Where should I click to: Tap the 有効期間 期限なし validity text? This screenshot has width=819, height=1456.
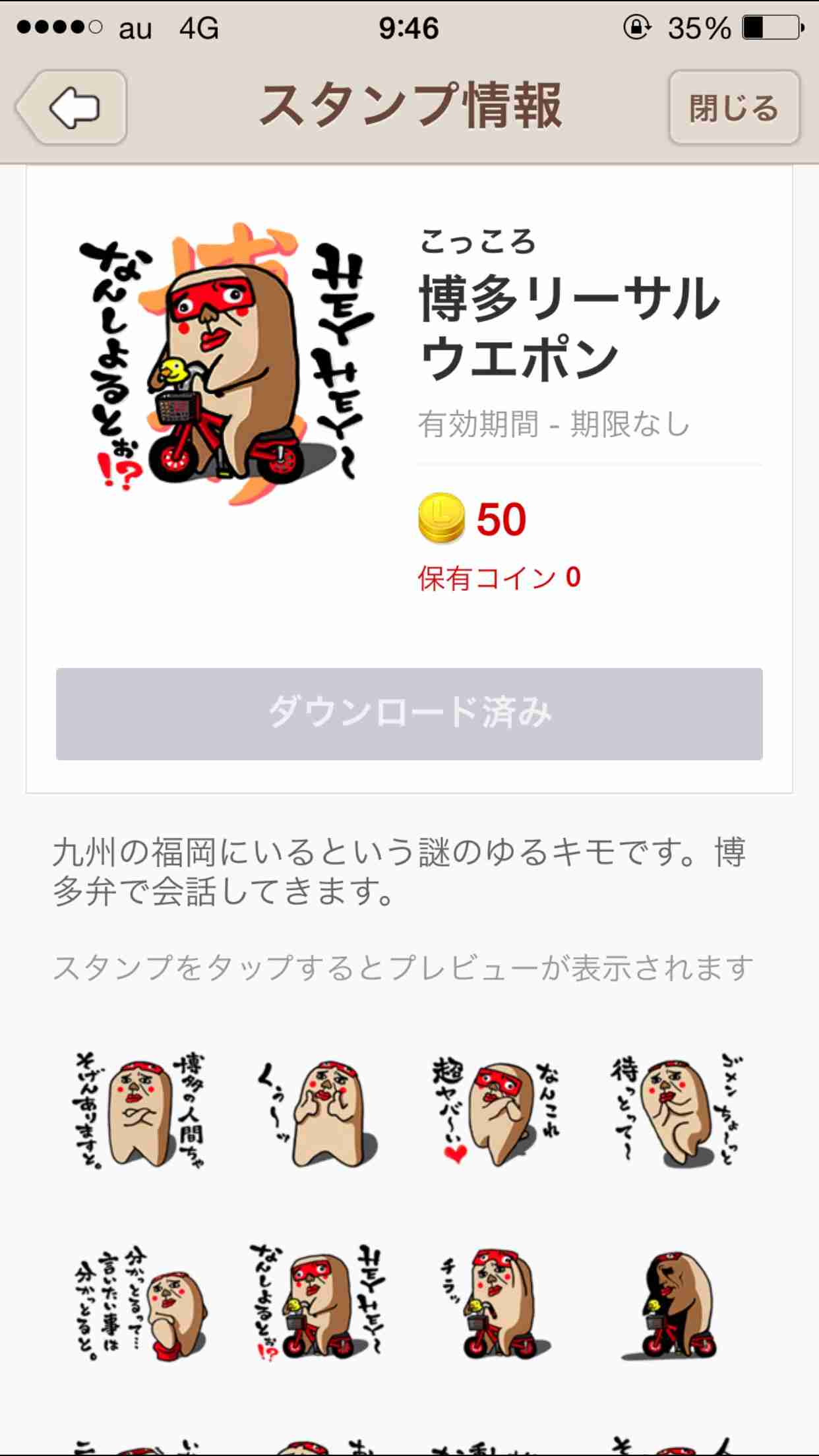tap(554, 424)
